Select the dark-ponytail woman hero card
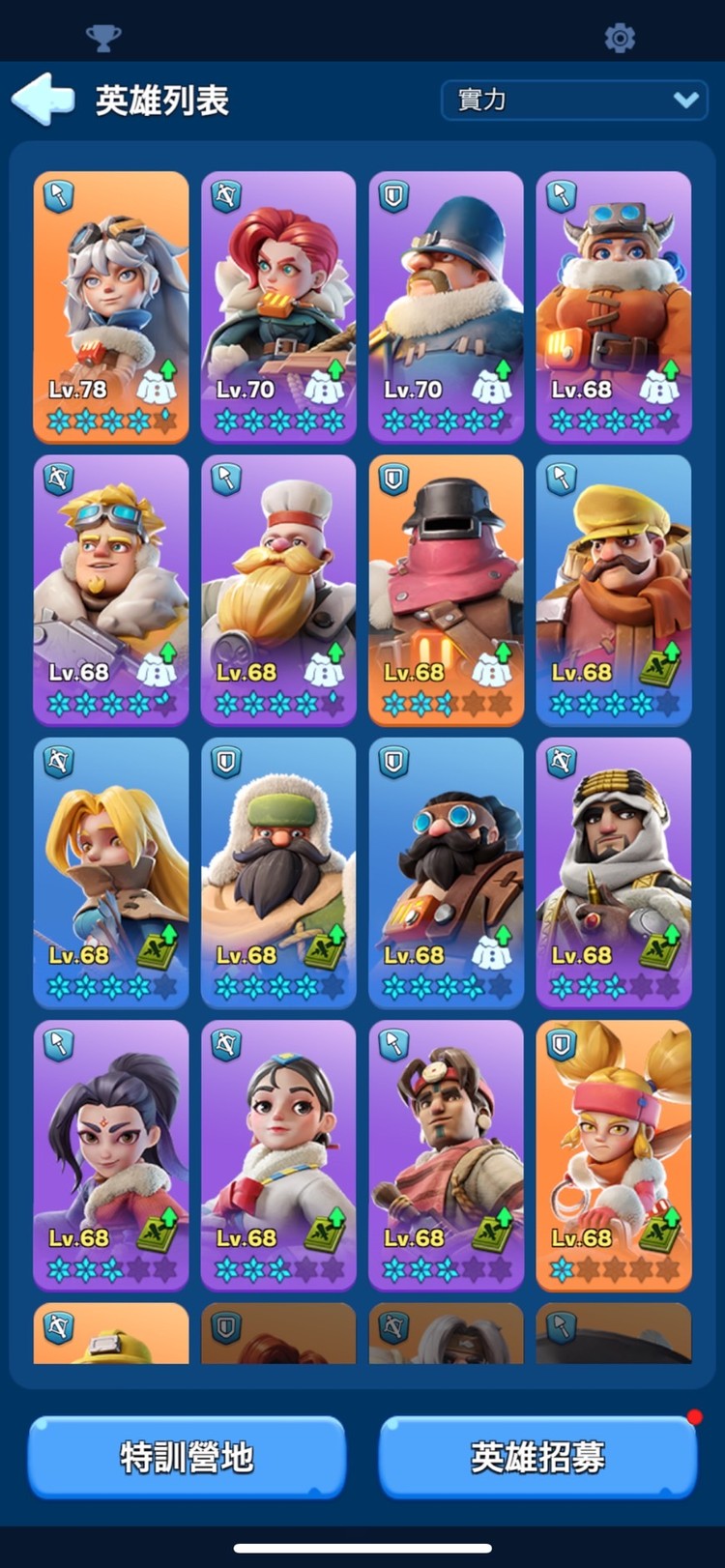The width and height of the screenshot is (725, 1568). coord(111,1153)
